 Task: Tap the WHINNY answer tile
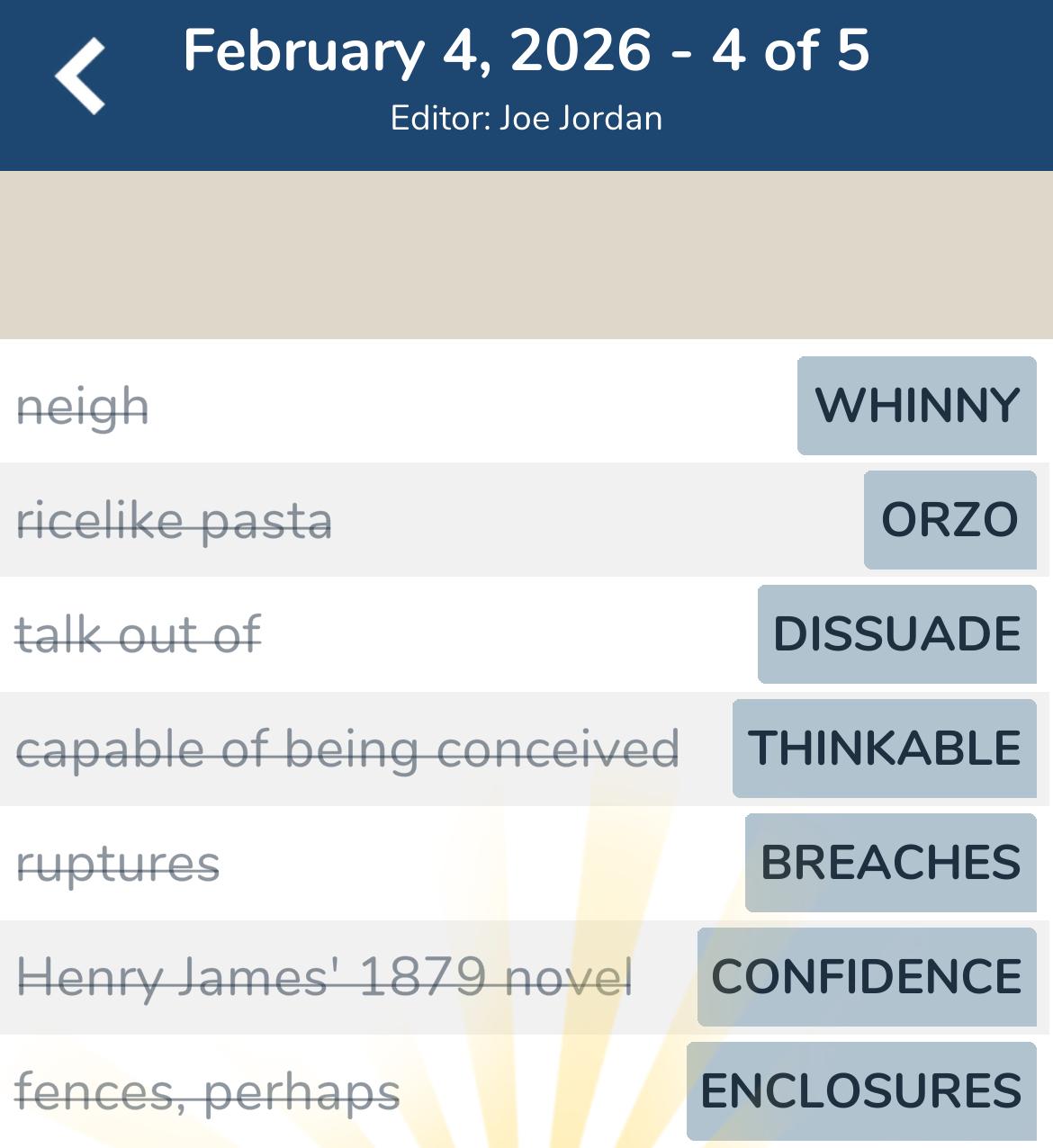pyautogui.click(x=916, y=406)
